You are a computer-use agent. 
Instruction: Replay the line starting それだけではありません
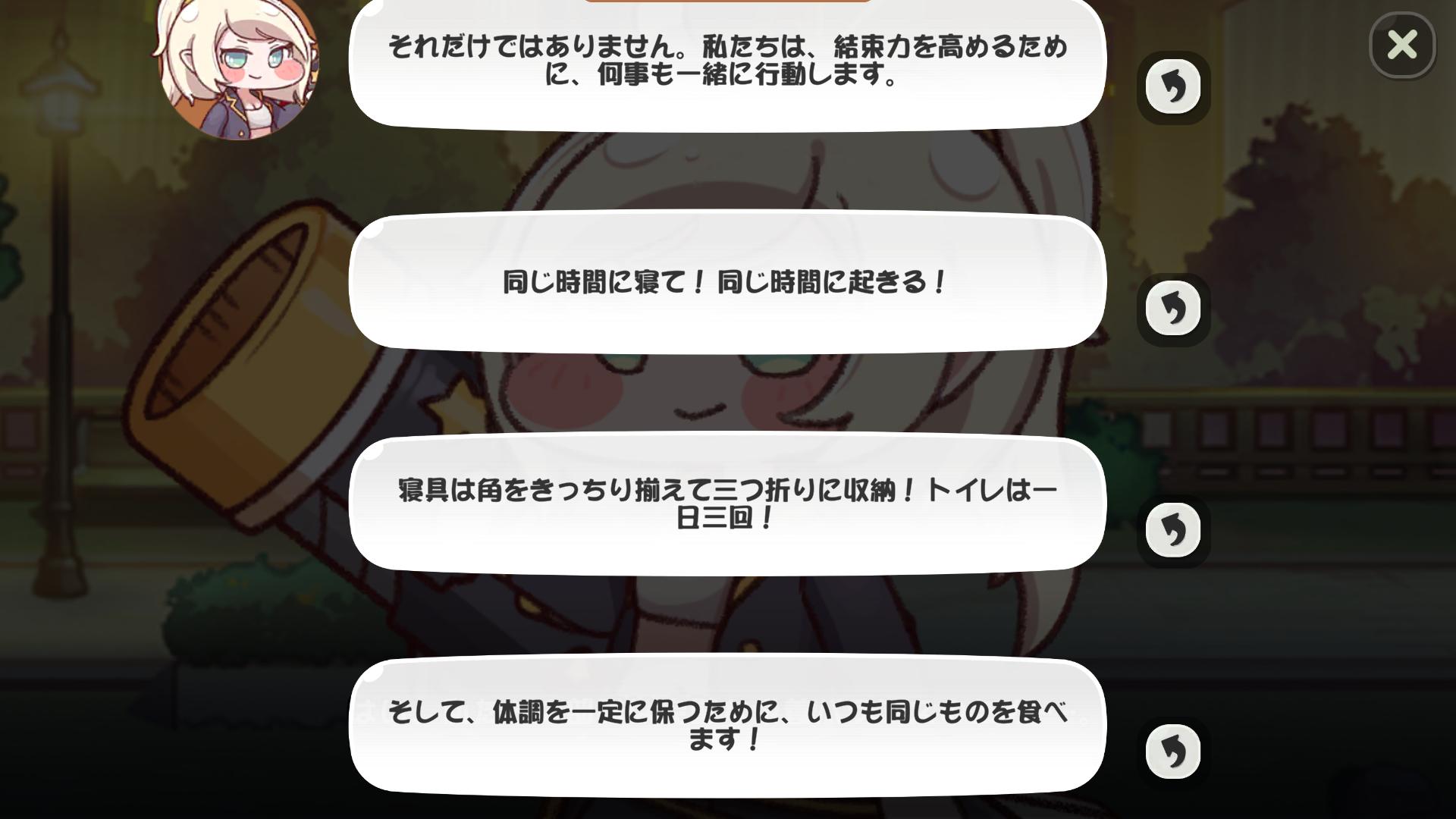(1173, 87)
